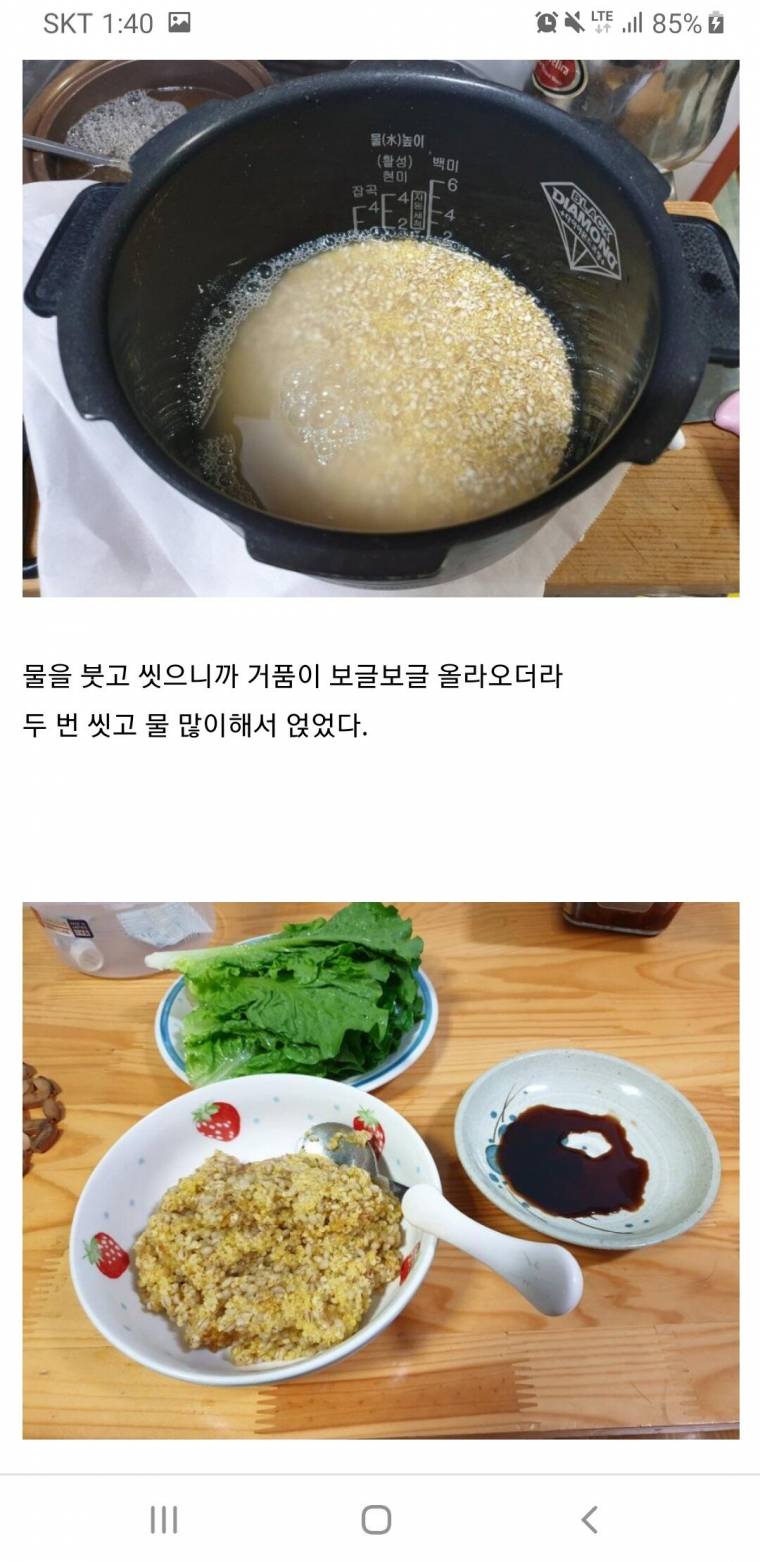Open the cooked grain meal photo
The height and width of the screenshot is (1562, 760).
[x=380, y=1170]
